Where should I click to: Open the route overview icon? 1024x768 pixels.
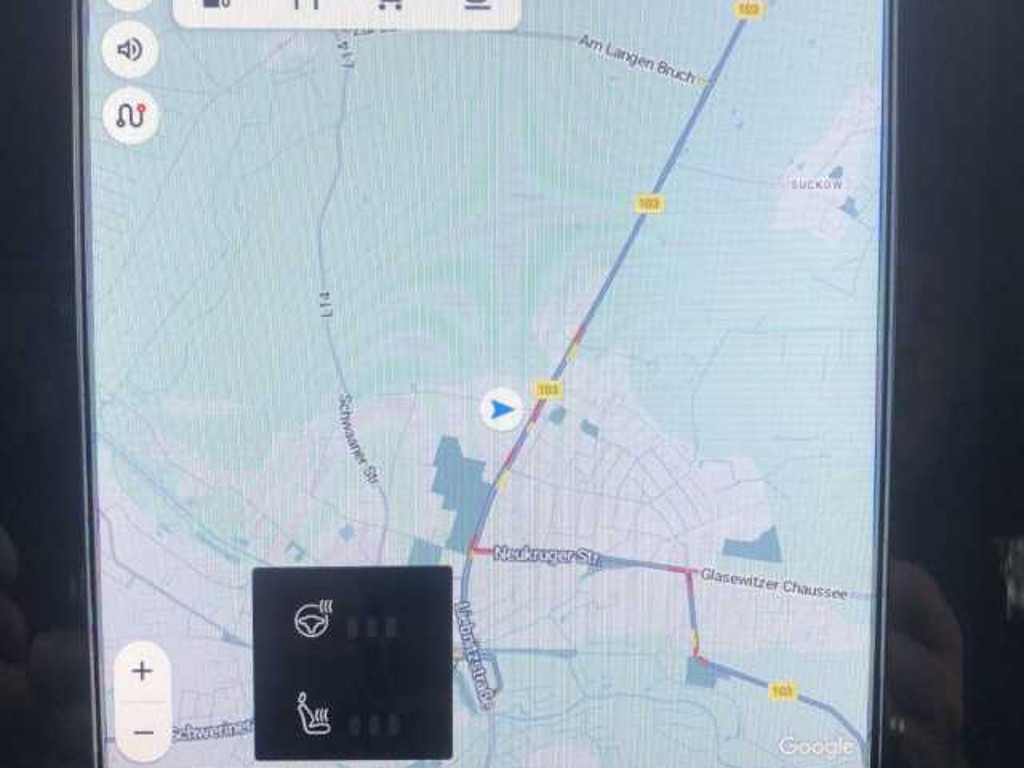pyautogui.click(x=130, y=115)
